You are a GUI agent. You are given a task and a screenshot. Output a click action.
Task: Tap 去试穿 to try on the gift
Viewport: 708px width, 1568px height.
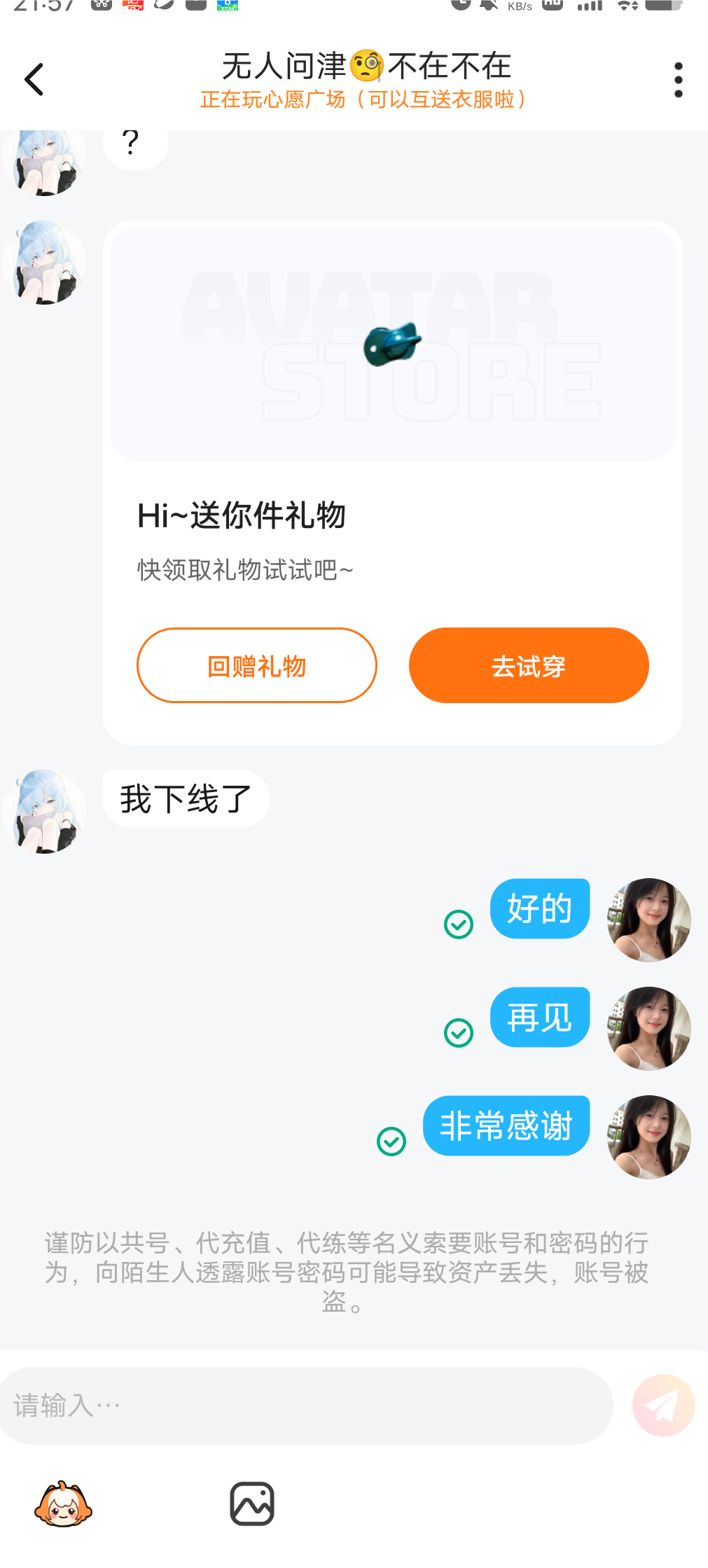(x=529, y=665)
